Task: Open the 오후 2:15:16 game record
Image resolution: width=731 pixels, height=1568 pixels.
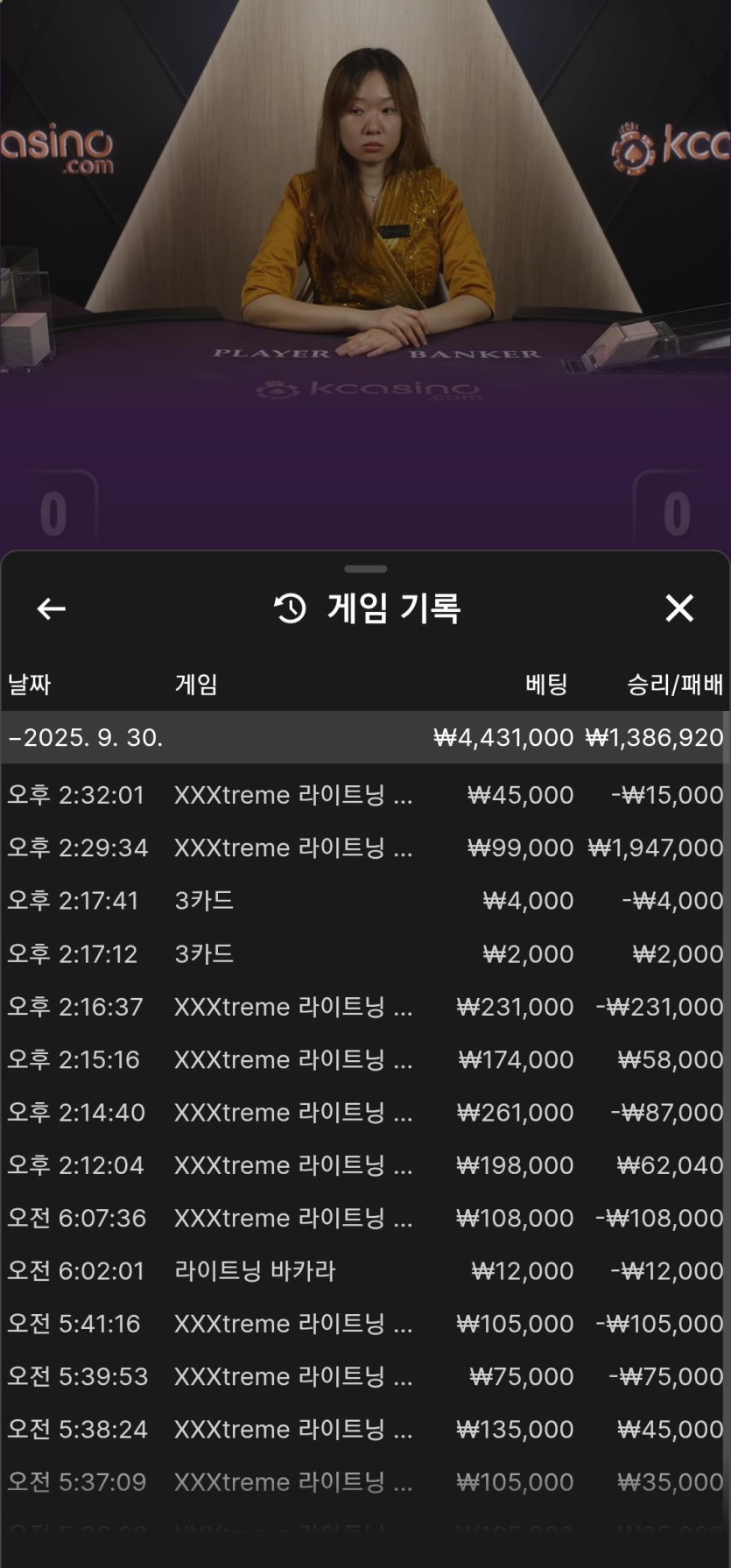Action: [x=365, y=1059]
